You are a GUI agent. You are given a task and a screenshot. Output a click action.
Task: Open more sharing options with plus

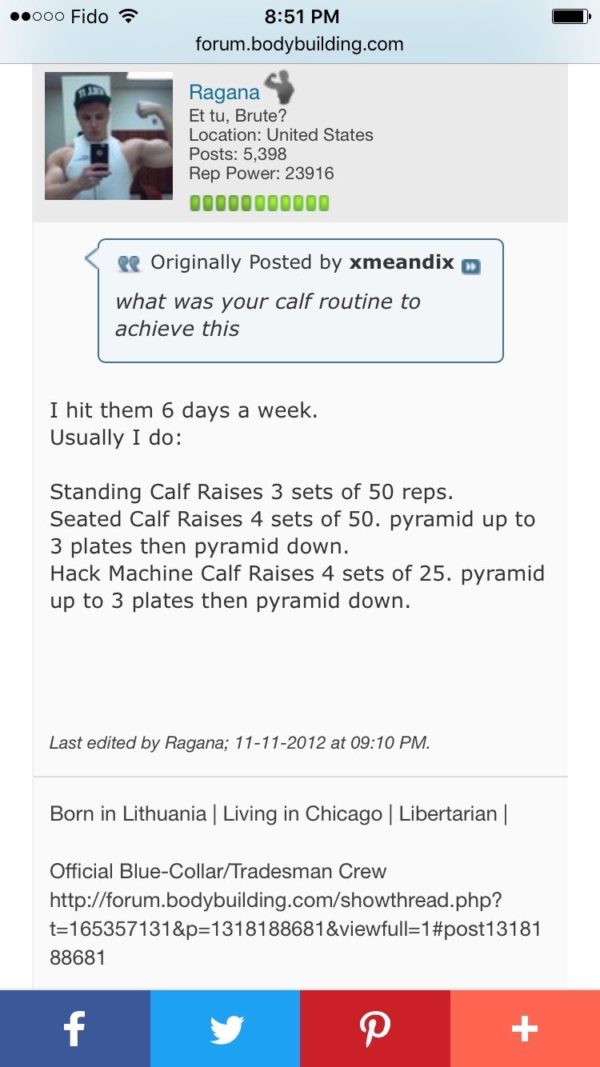click(525, 1028)
